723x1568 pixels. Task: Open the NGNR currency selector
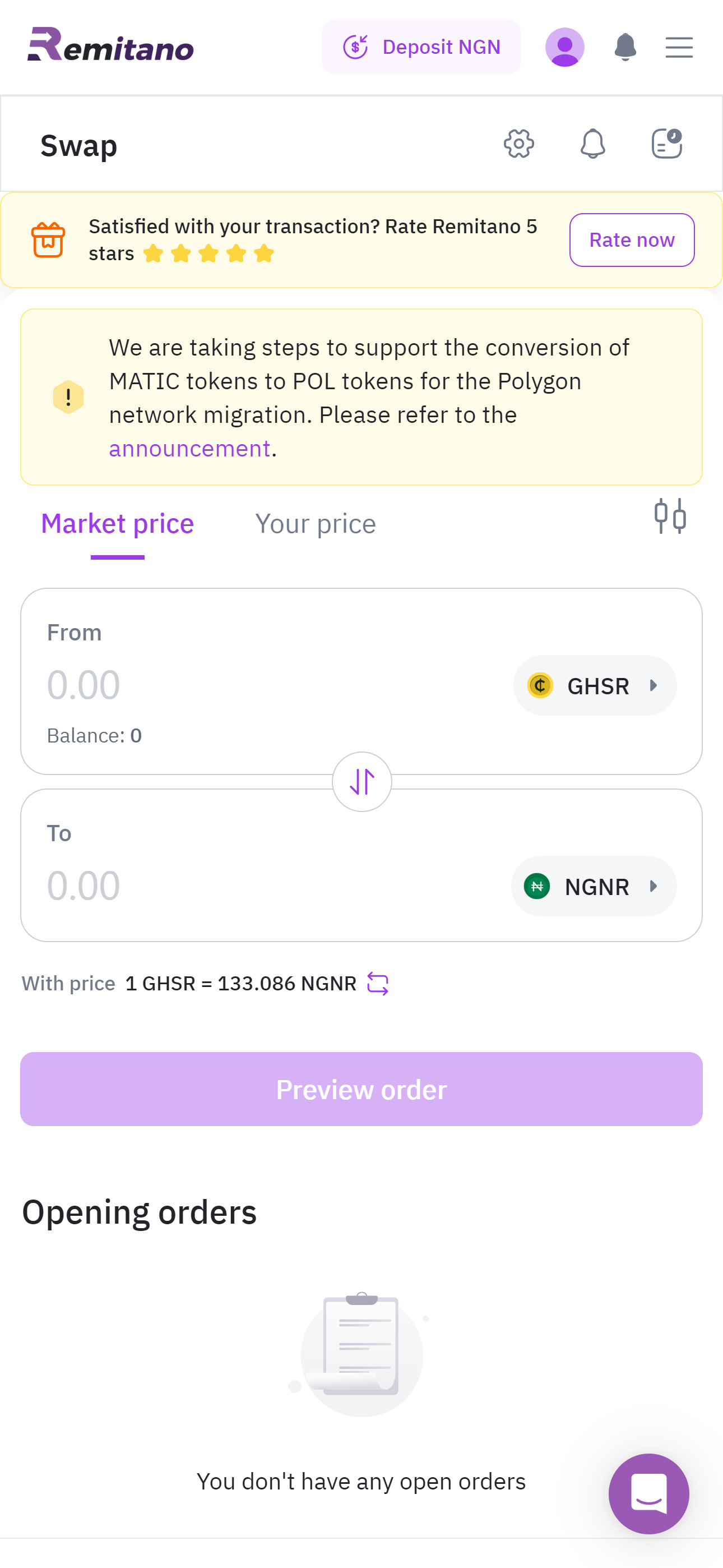pos(594,886)
